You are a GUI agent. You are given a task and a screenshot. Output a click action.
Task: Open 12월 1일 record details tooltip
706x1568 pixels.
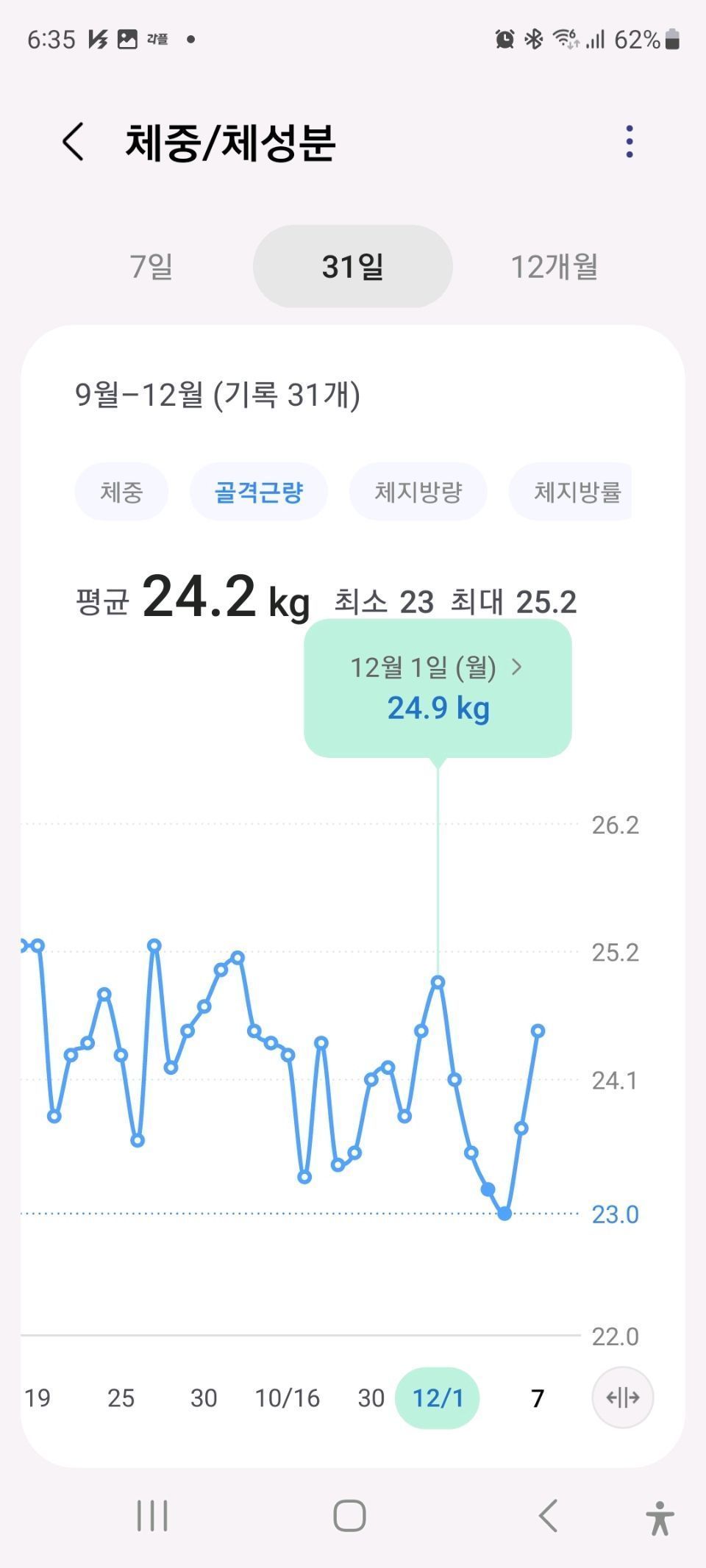tap(438, 687)
